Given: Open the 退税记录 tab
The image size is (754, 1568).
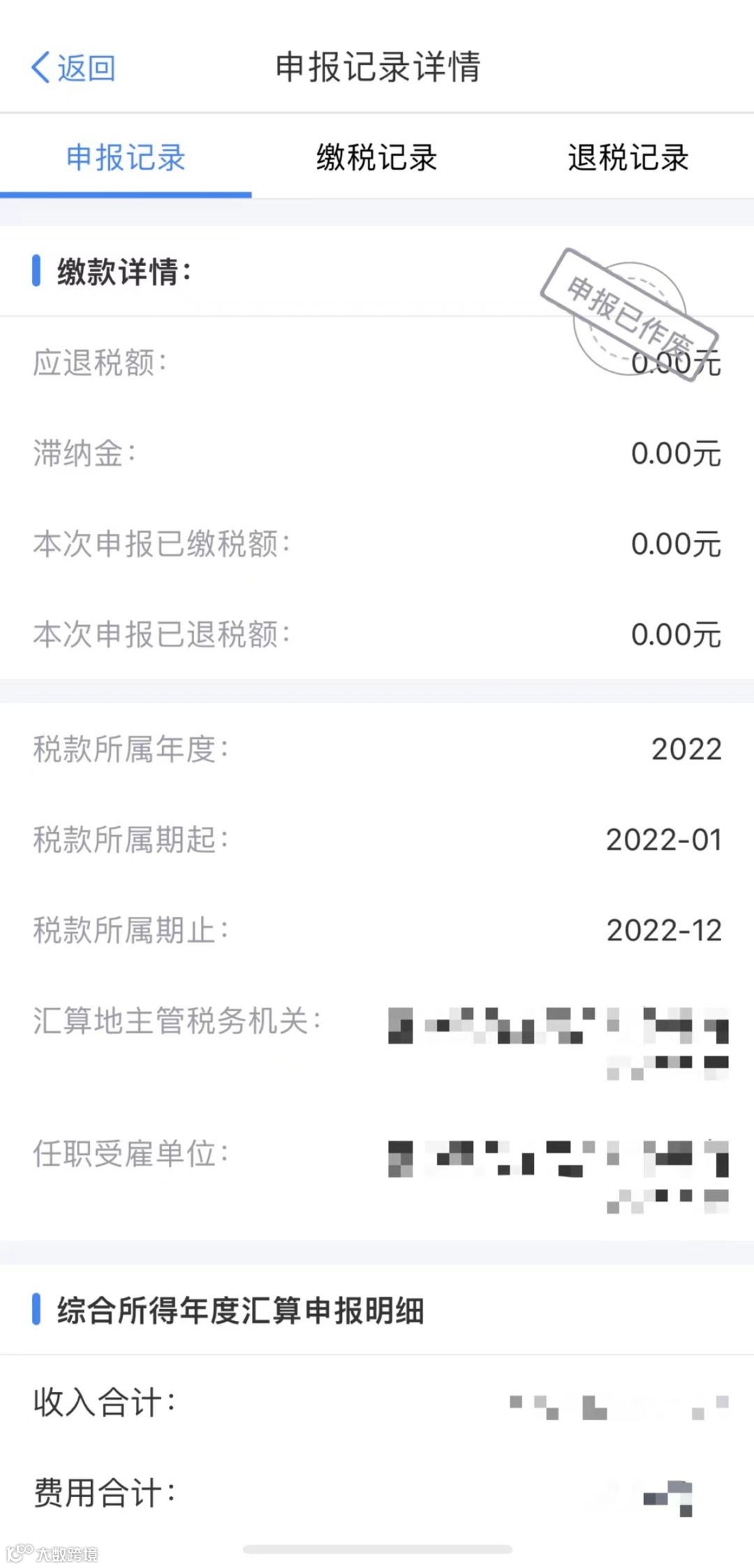Looking at the screenshot, I should coord(628,158).
